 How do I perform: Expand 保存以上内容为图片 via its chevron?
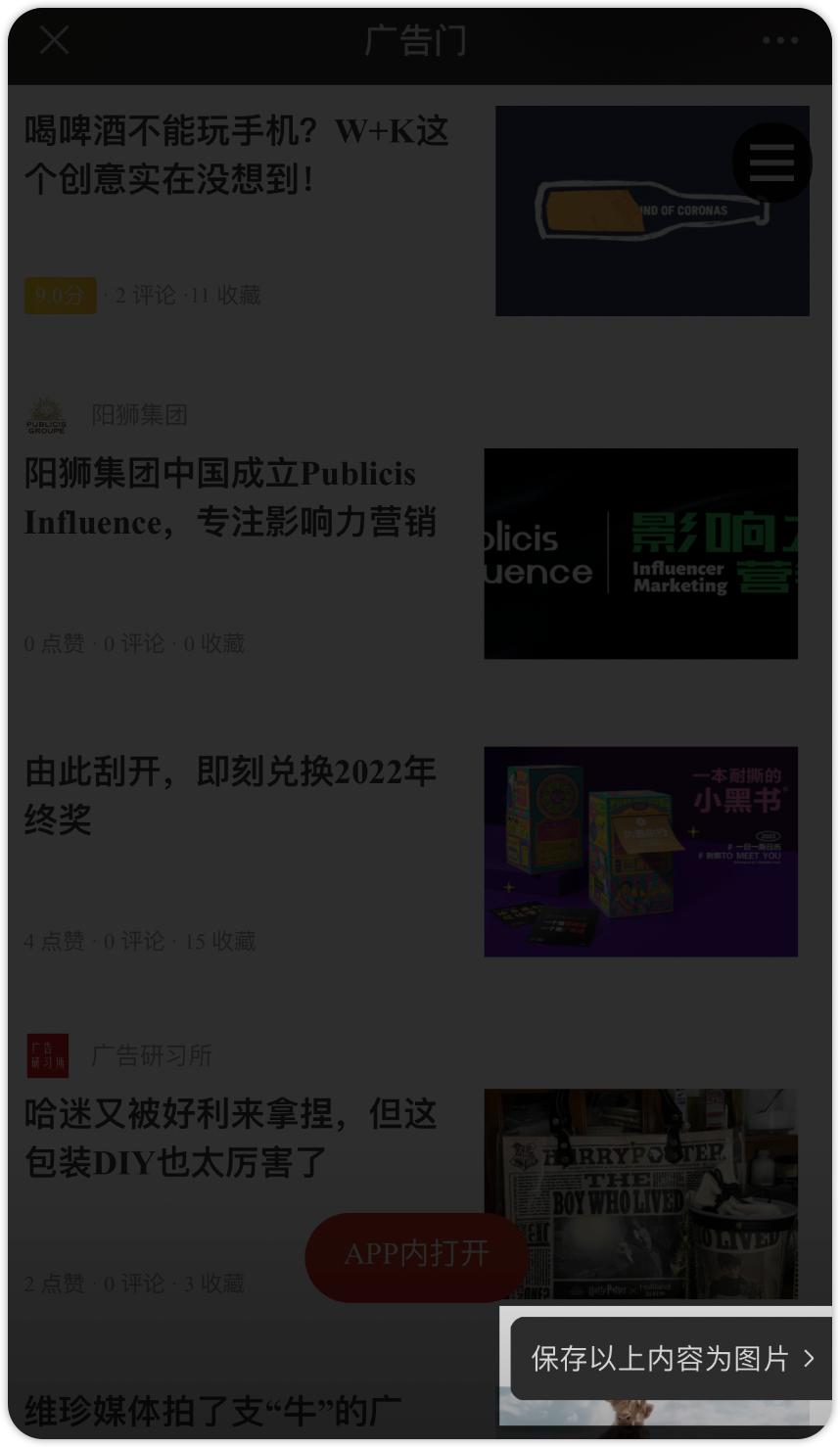click(x=811, y=1358)
